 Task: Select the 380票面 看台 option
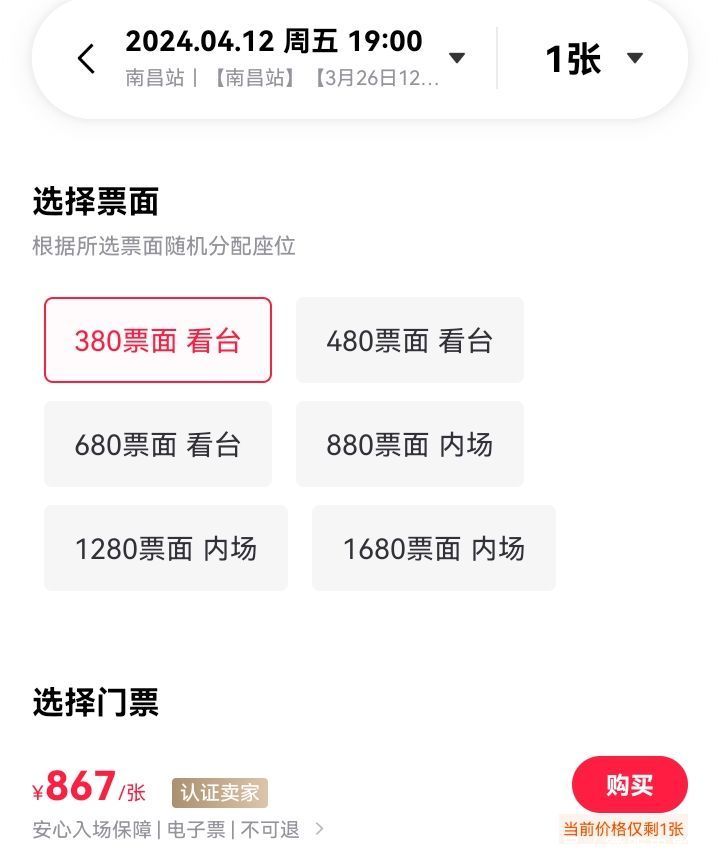[158, 340]
